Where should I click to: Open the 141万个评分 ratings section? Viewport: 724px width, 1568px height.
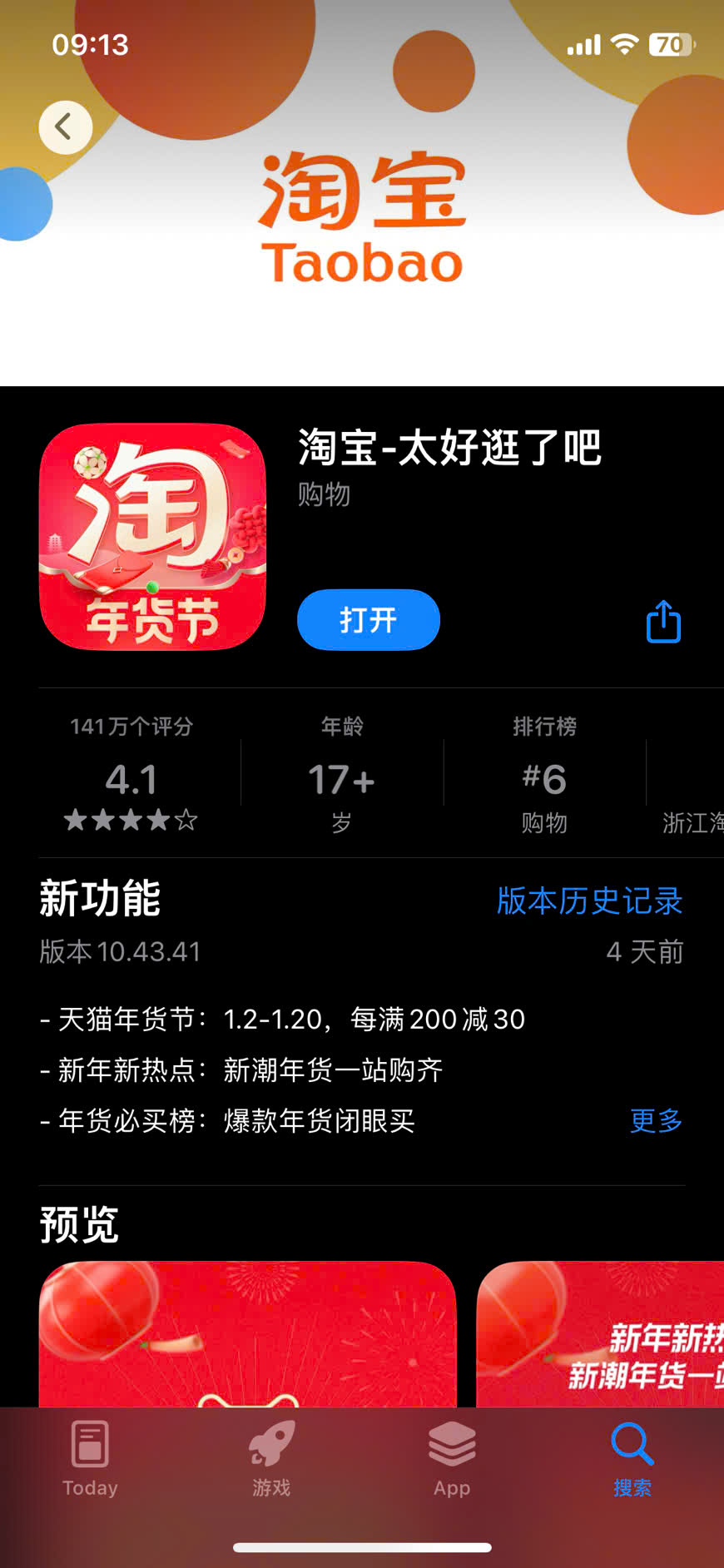coord(131,774)
